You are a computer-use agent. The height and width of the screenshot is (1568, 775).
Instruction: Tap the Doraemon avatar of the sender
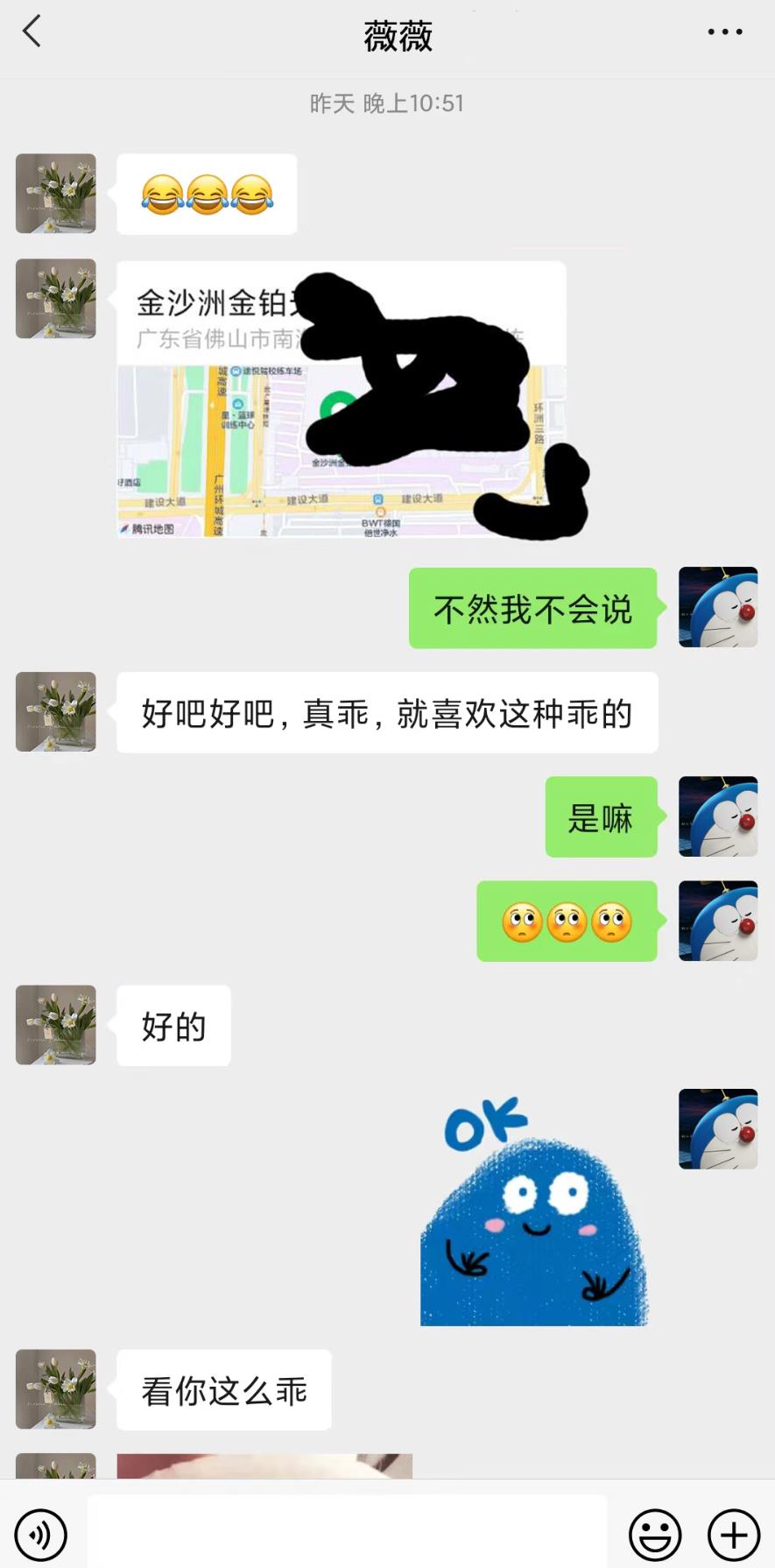(x=717, y=607)
